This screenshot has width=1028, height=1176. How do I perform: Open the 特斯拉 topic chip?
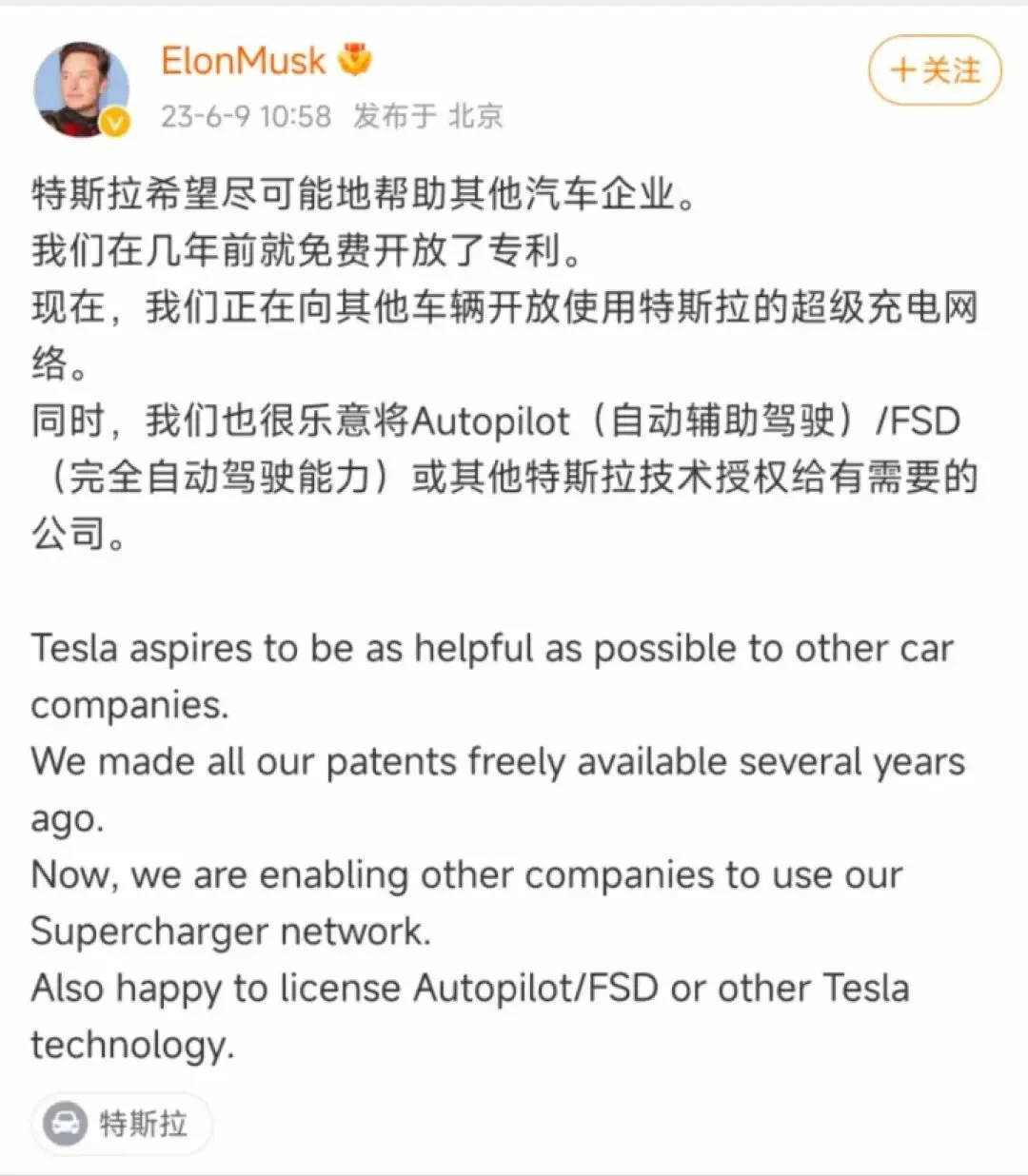[x=121, y=1124]
